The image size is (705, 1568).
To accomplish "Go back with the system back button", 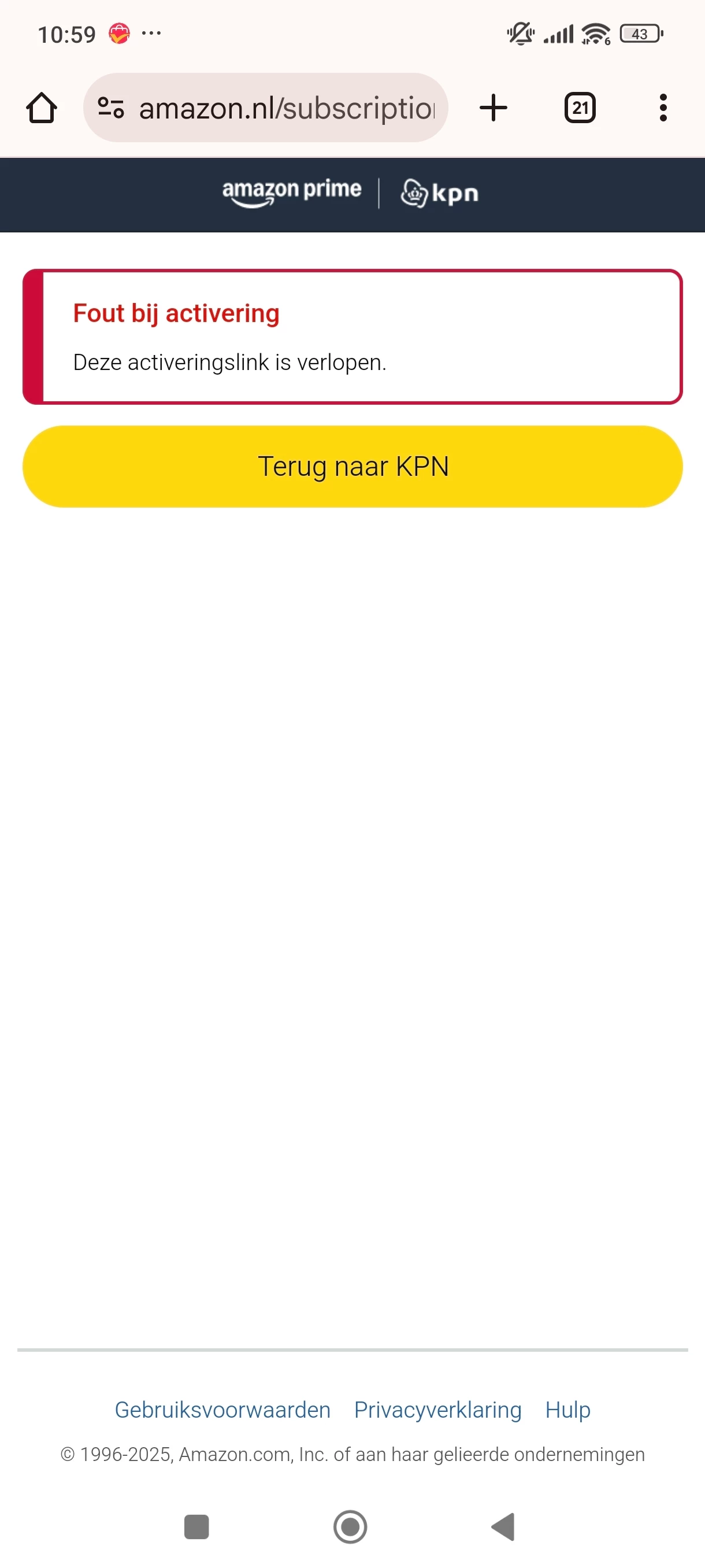I will 504,1526.
